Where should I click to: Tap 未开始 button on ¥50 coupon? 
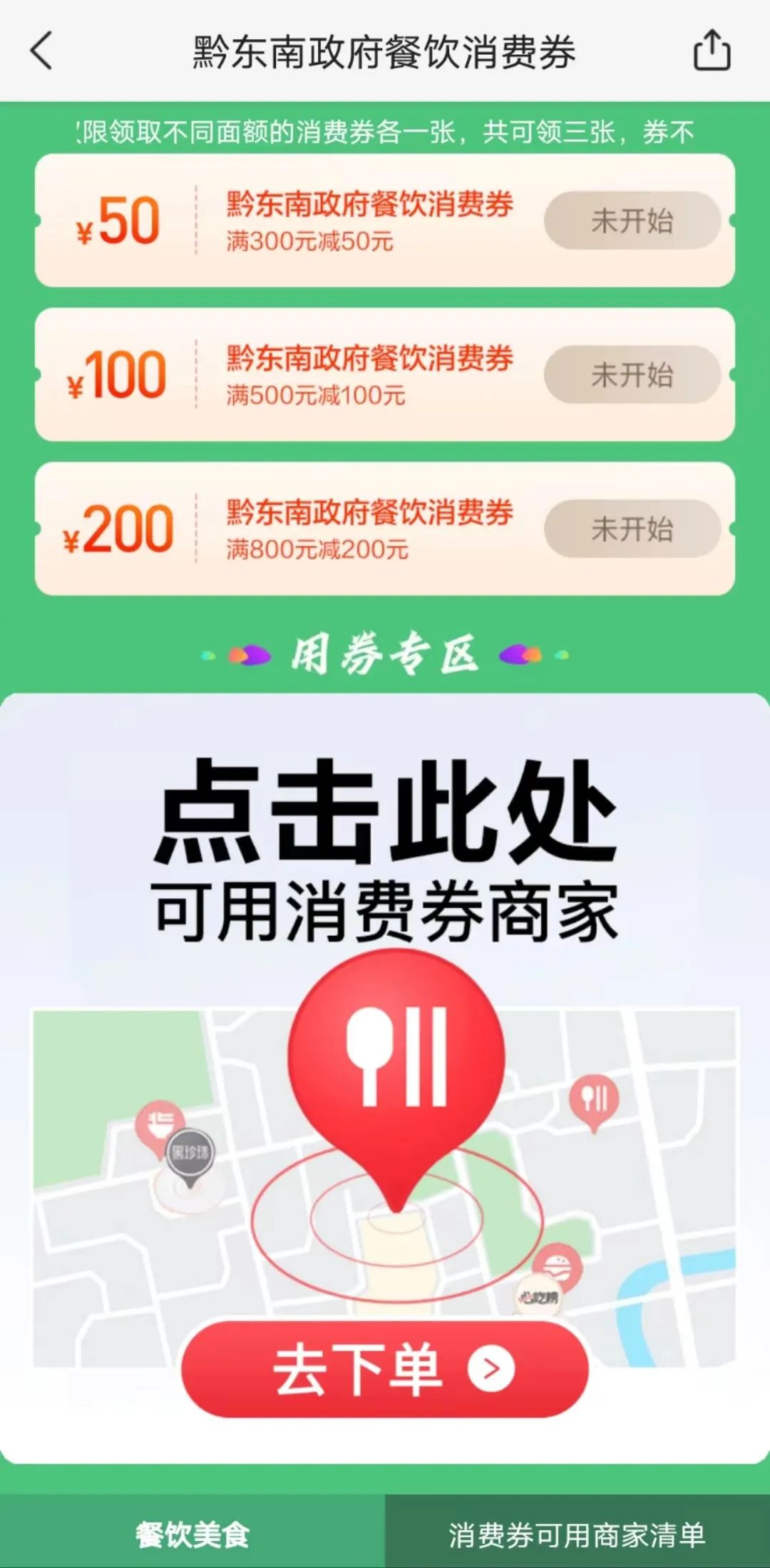point(632,220)
